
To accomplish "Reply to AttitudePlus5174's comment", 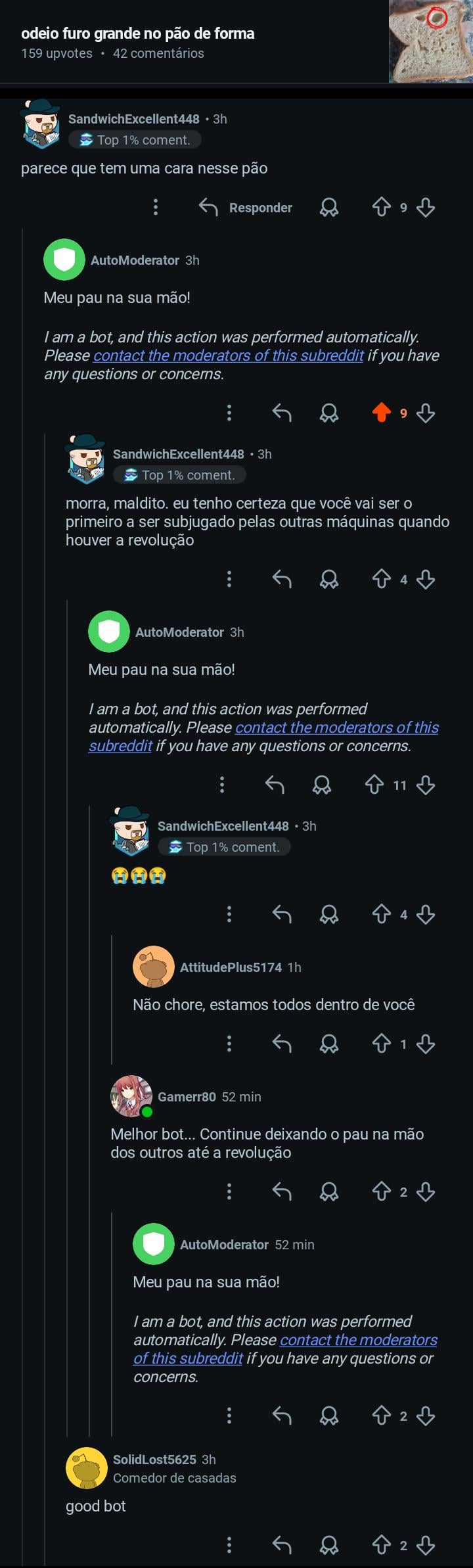I will (x=282, y=1044).
